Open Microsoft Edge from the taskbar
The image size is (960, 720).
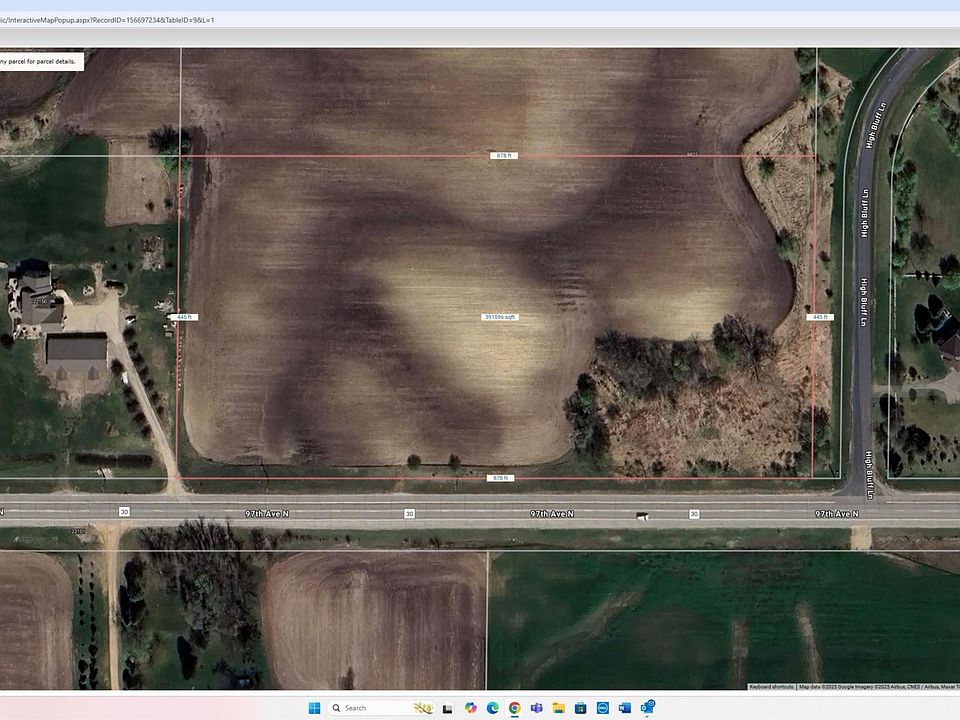492,708
